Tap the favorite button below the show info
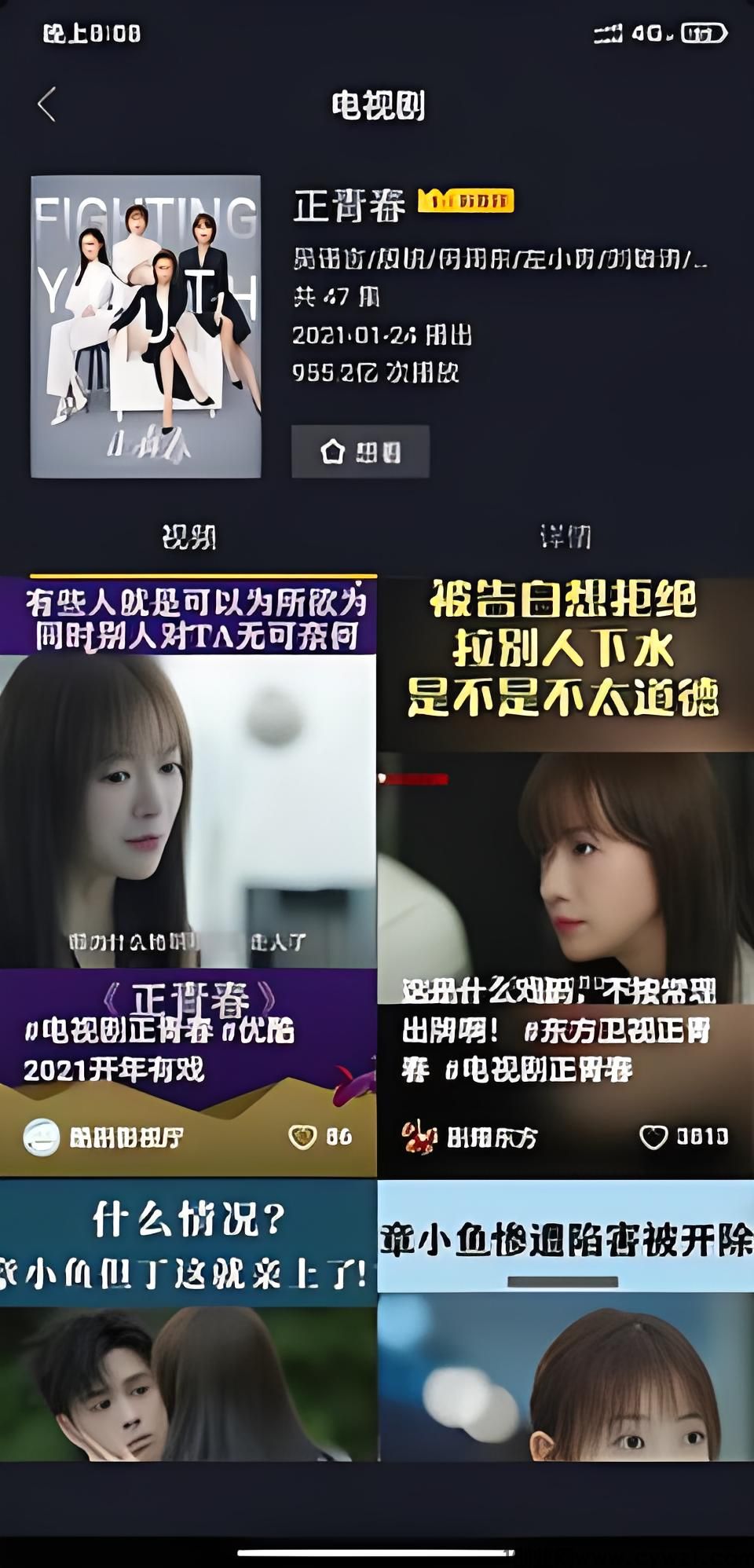 360,452
